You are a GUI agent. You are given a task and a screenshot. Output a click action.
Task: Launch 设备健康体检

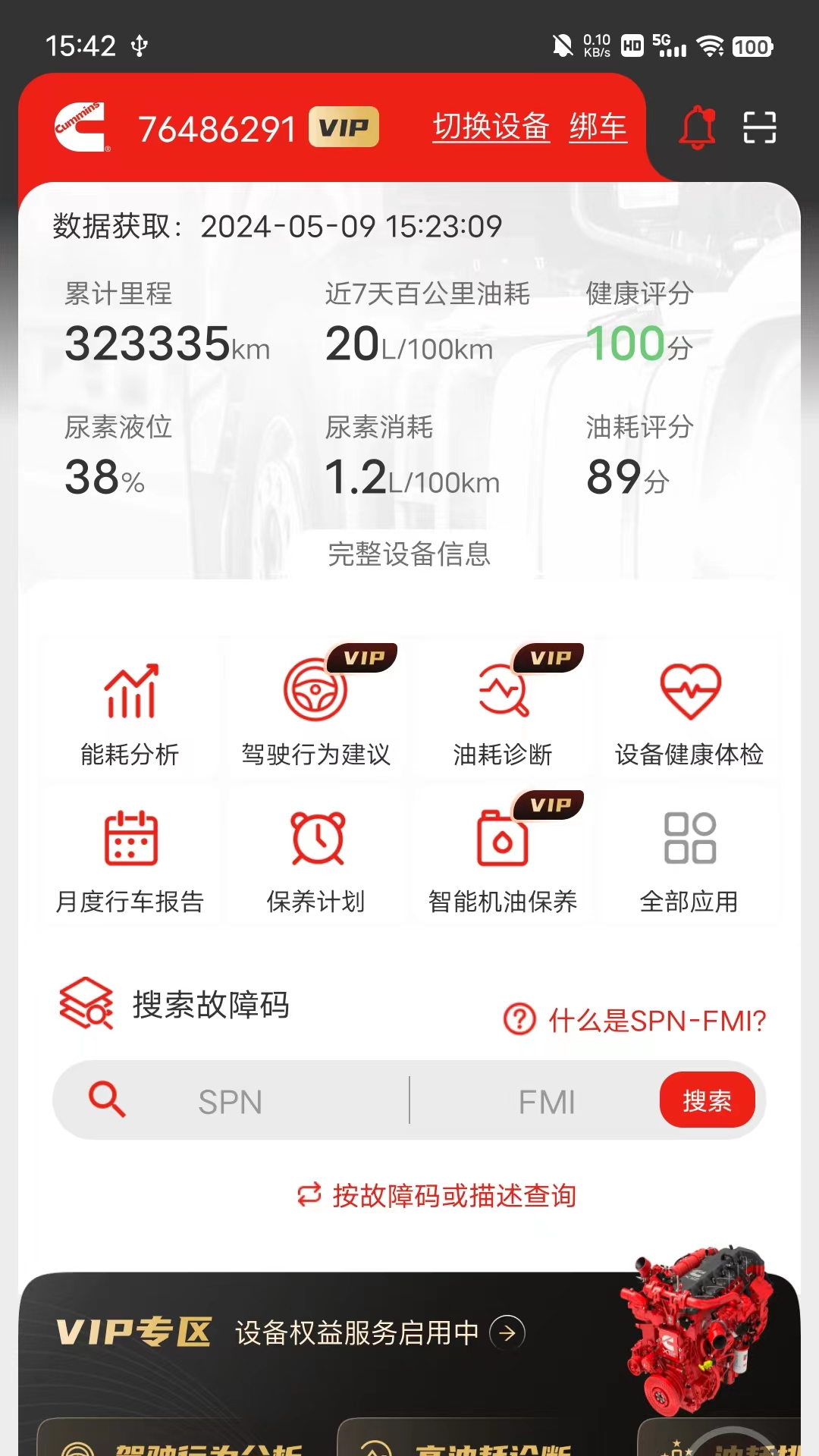tap(689, 714)
